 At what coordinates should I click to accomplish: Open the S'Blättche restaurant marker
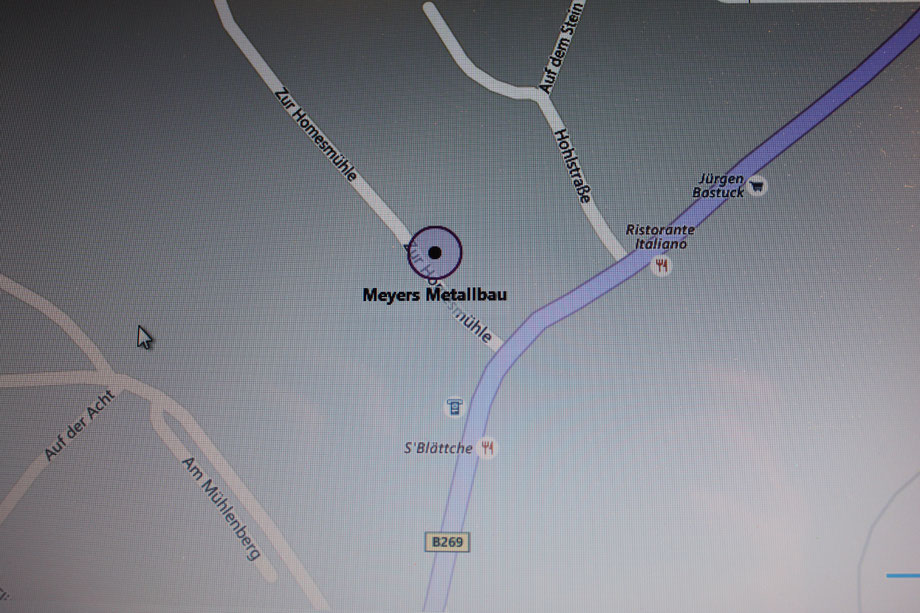487,447
